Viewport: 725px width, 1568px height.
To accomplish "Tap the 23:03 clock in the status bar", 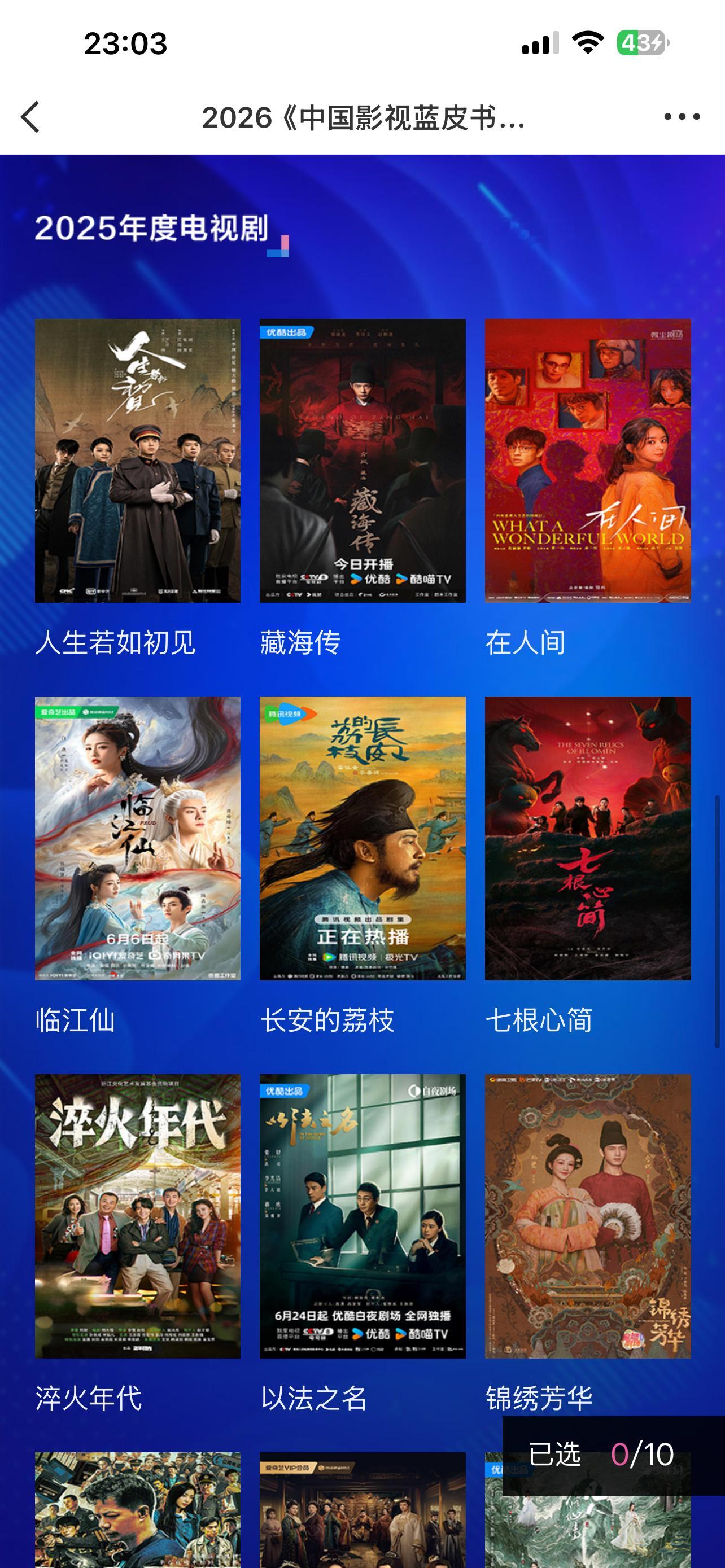I will pos(125,42).
